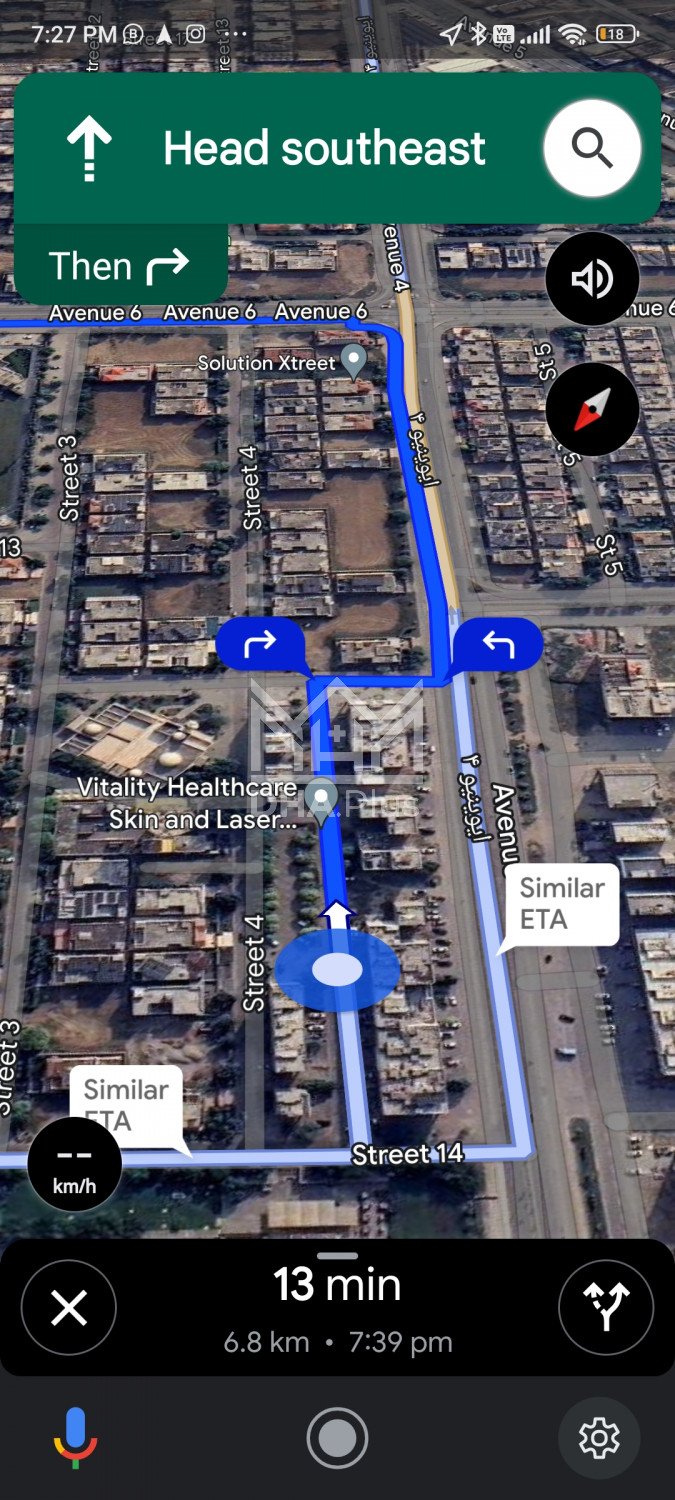
Task: Open Vitality Healthcare Skin and Laser pin
Action: (x=321, y=801)
